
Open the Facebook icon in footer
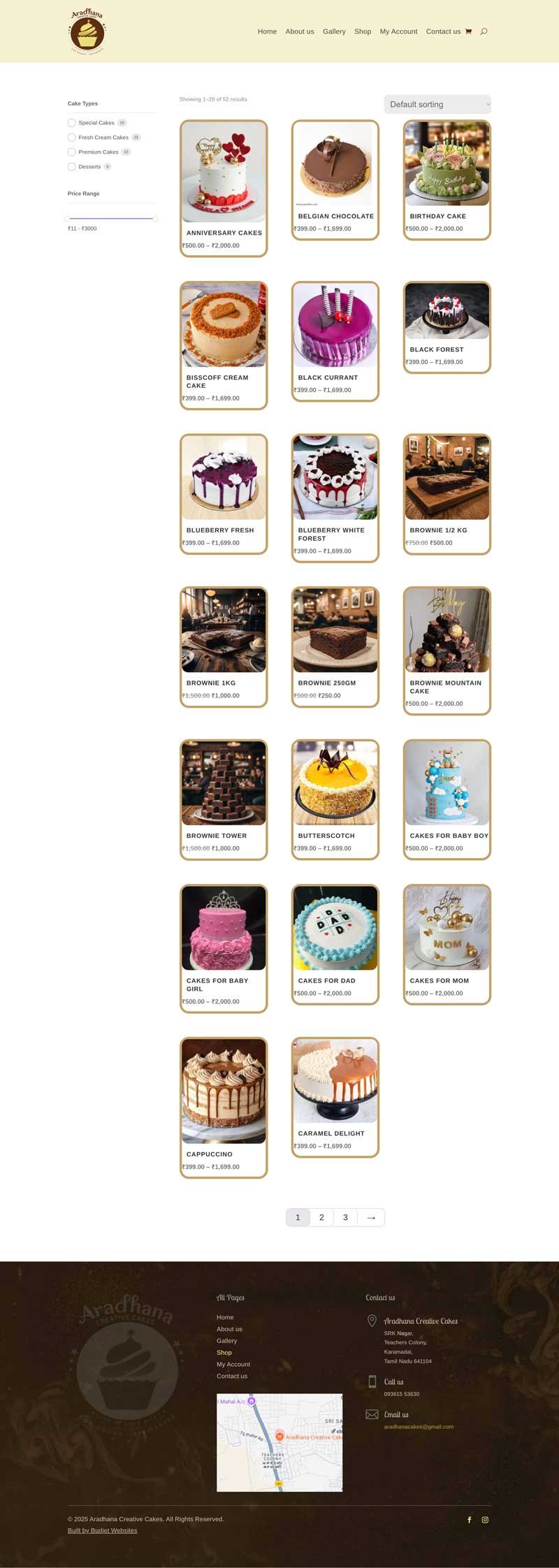point(469,1520)
